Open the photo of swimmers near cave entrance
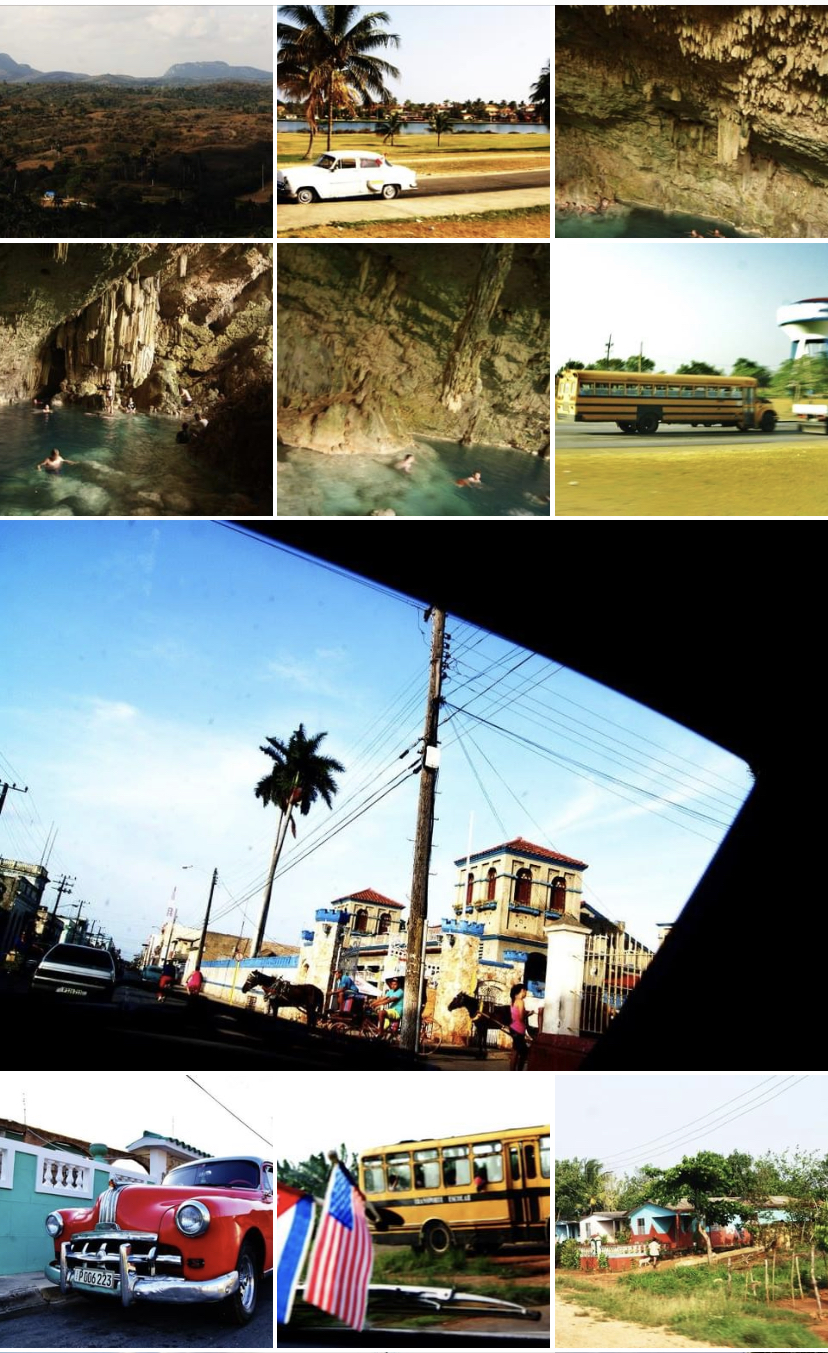828x1353 pixels. pos(136,379)
